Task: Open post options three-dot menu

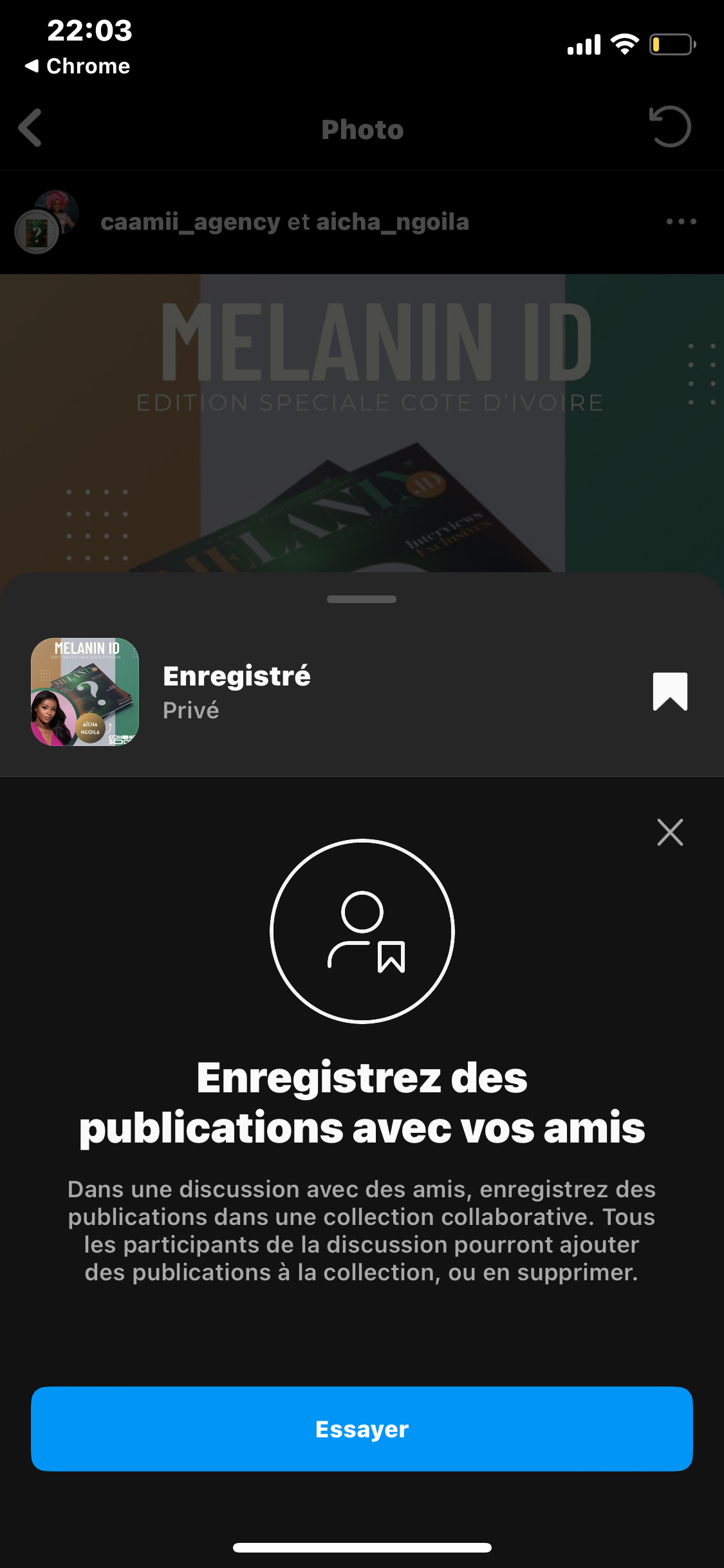Action: point(681,222)
